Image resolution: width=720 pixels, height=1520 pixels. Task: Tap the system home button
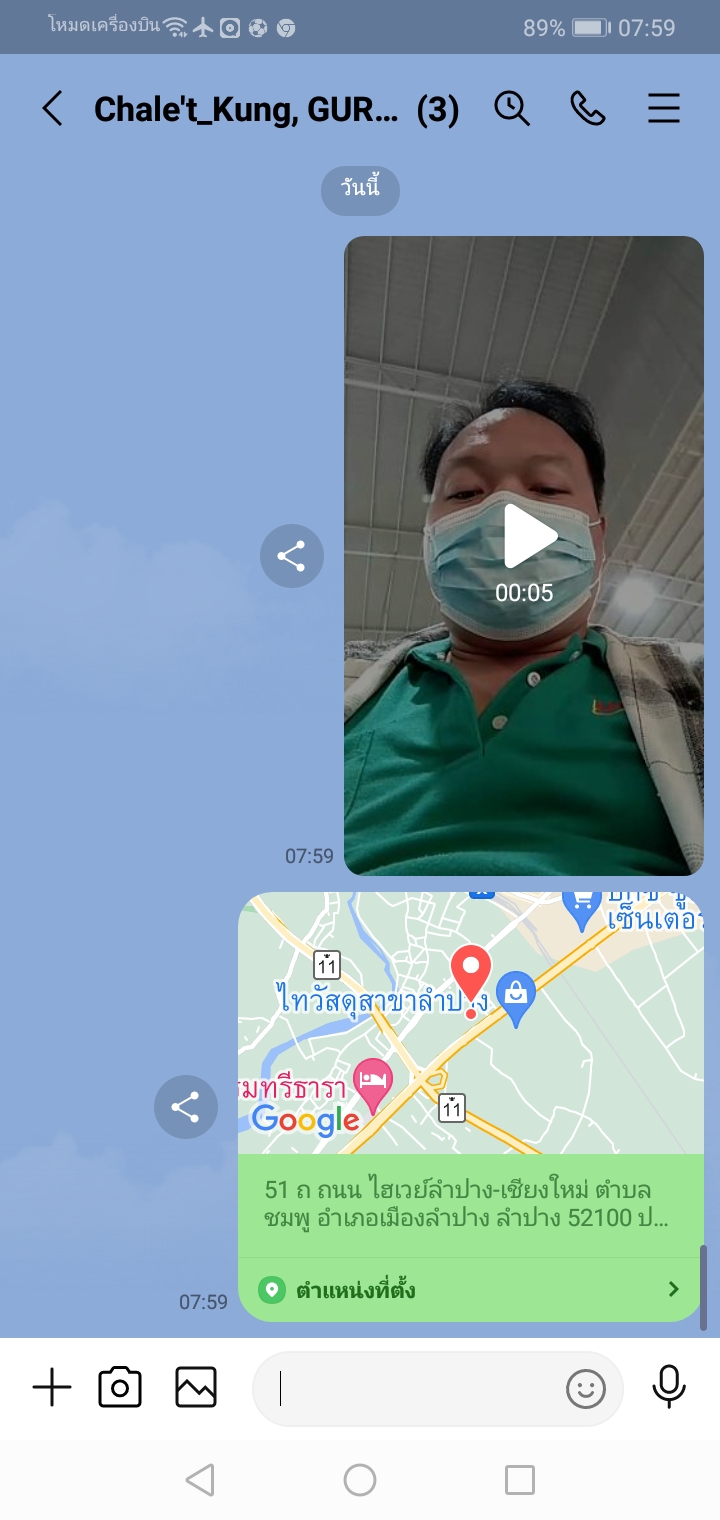(x=360, y=1480)
